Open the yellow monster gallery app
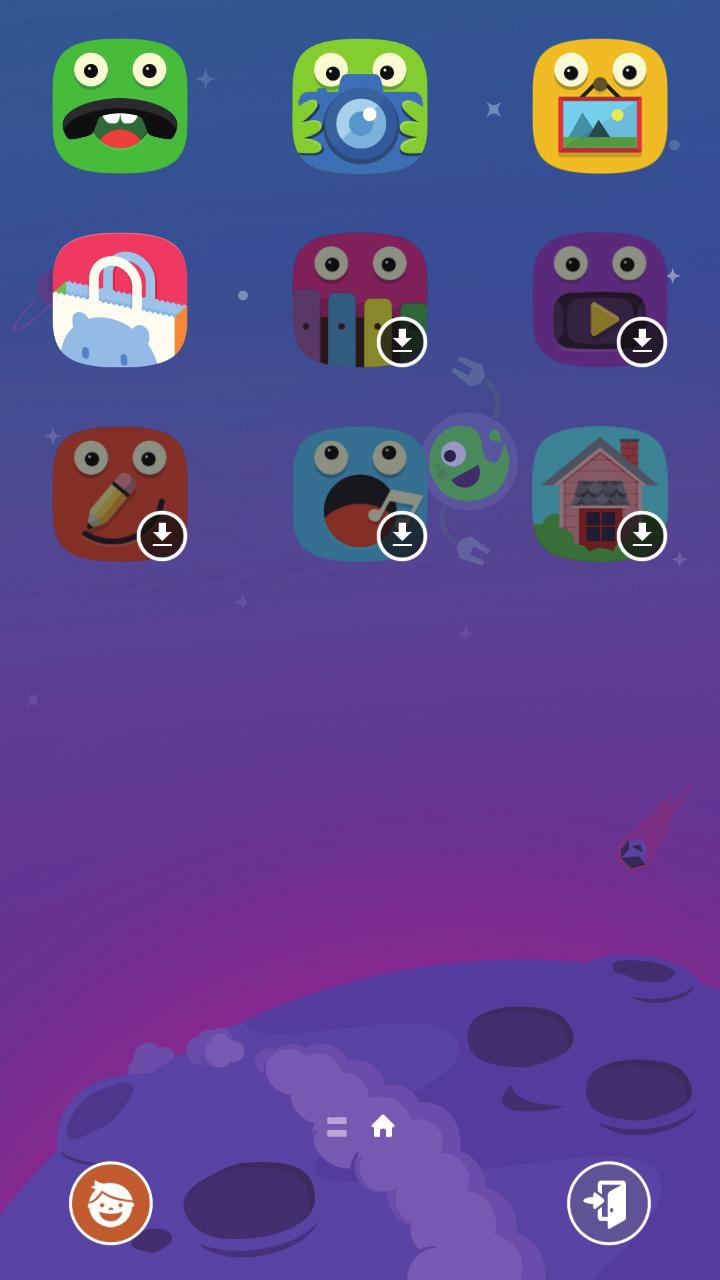This screenshot has height=1280, width=720. coord(600,106)
